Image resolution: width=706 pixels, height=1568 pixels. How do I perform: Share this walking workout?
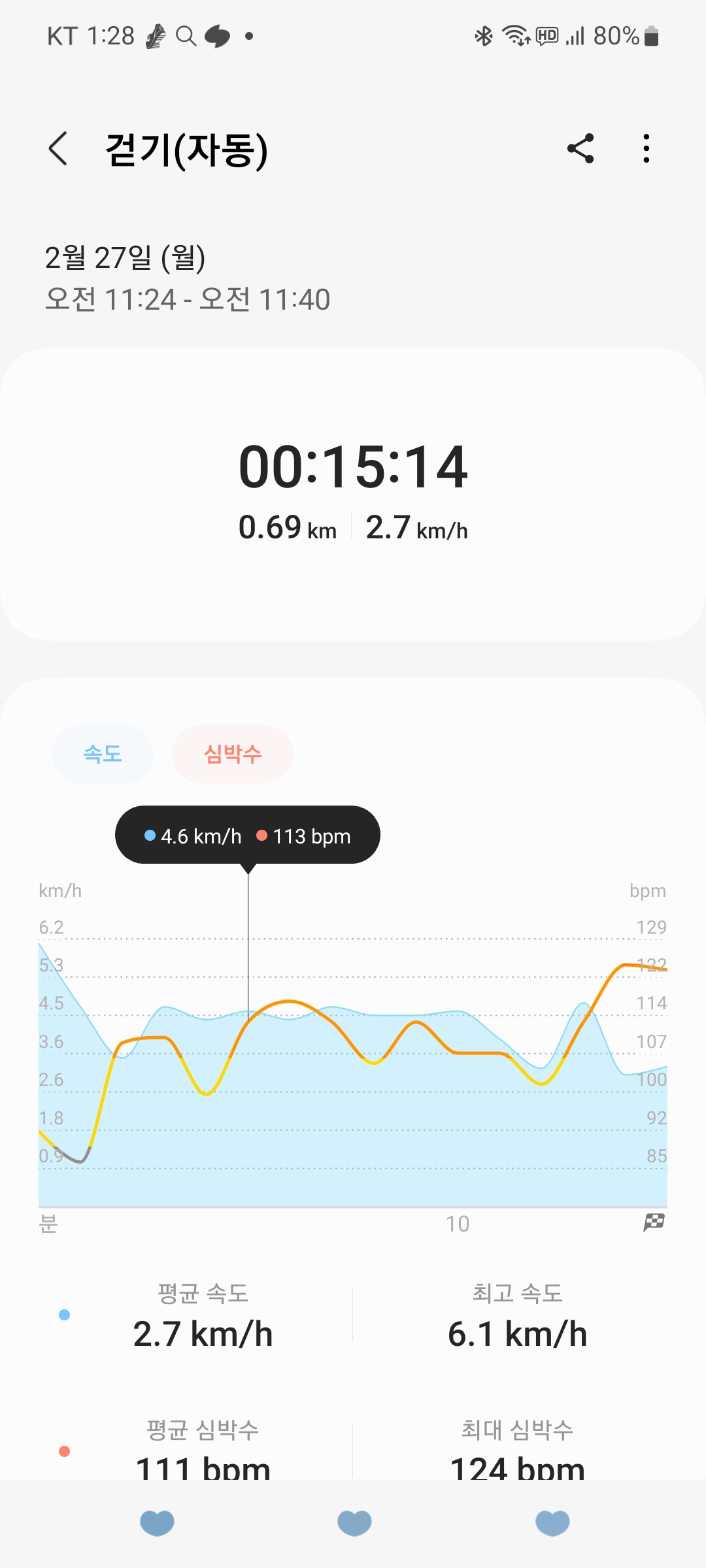(x=580, y=149)
